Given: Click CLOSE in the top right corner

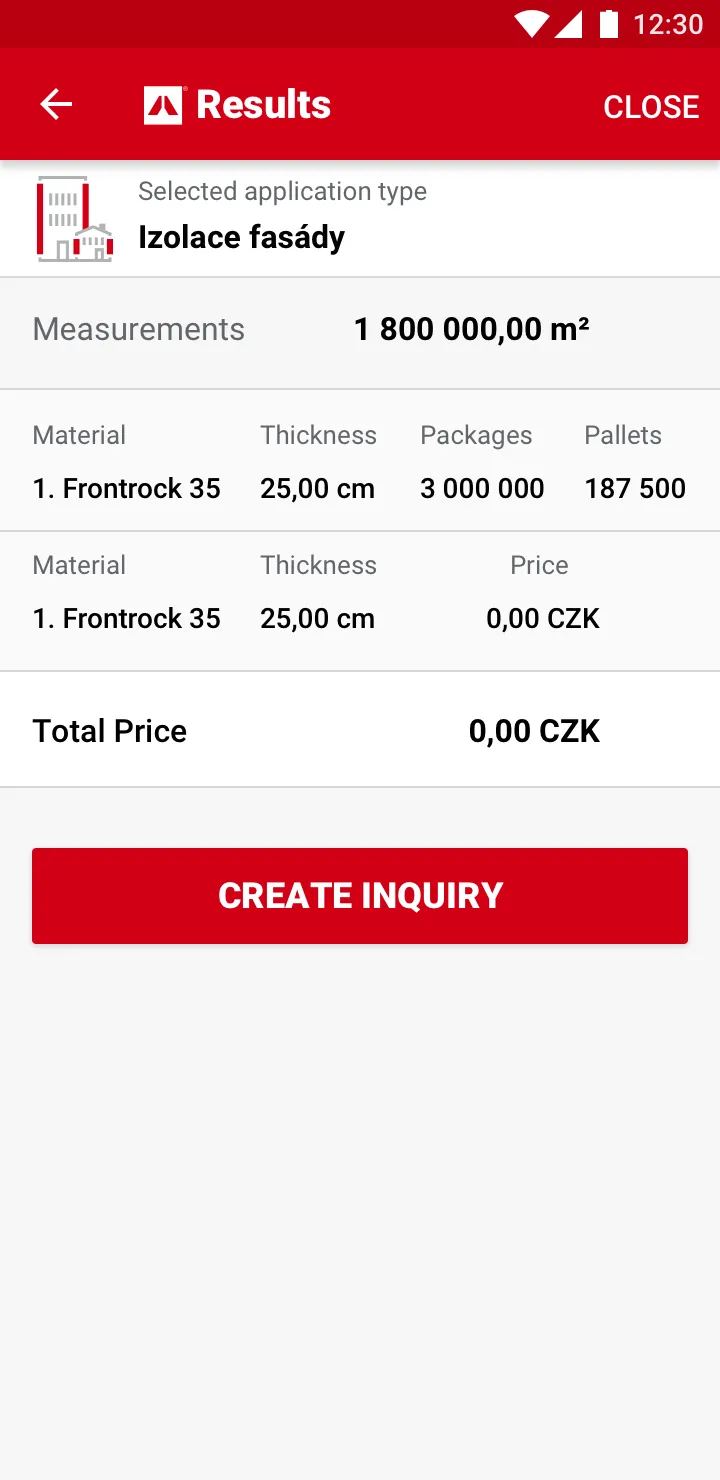Looking at the screenshot, I should point(651,106).
